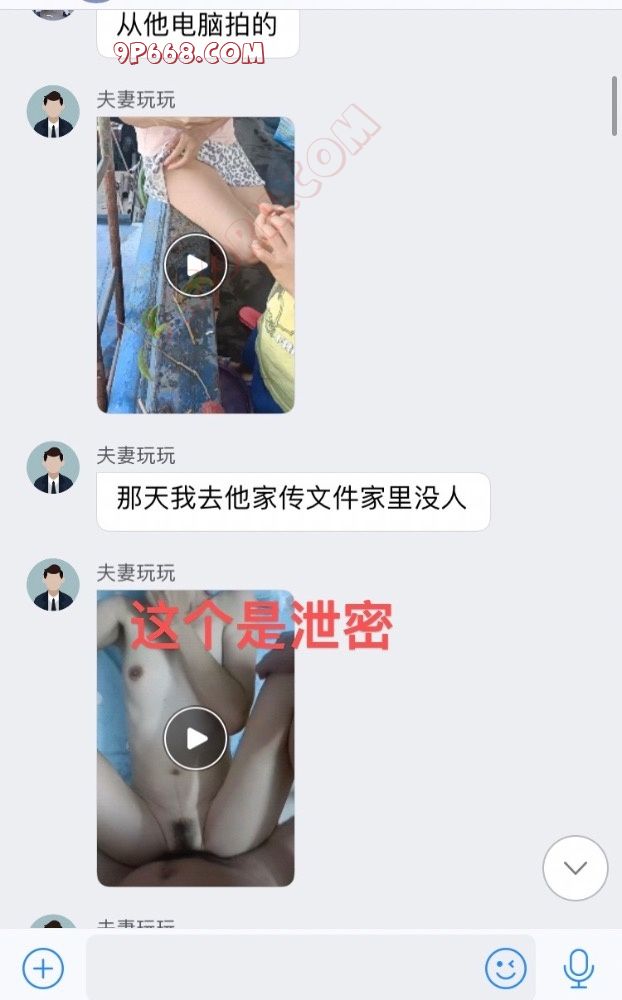The height and width of the screenshot is (1000, 622).
Task: Focus the message input field
Action: [285, 968]
